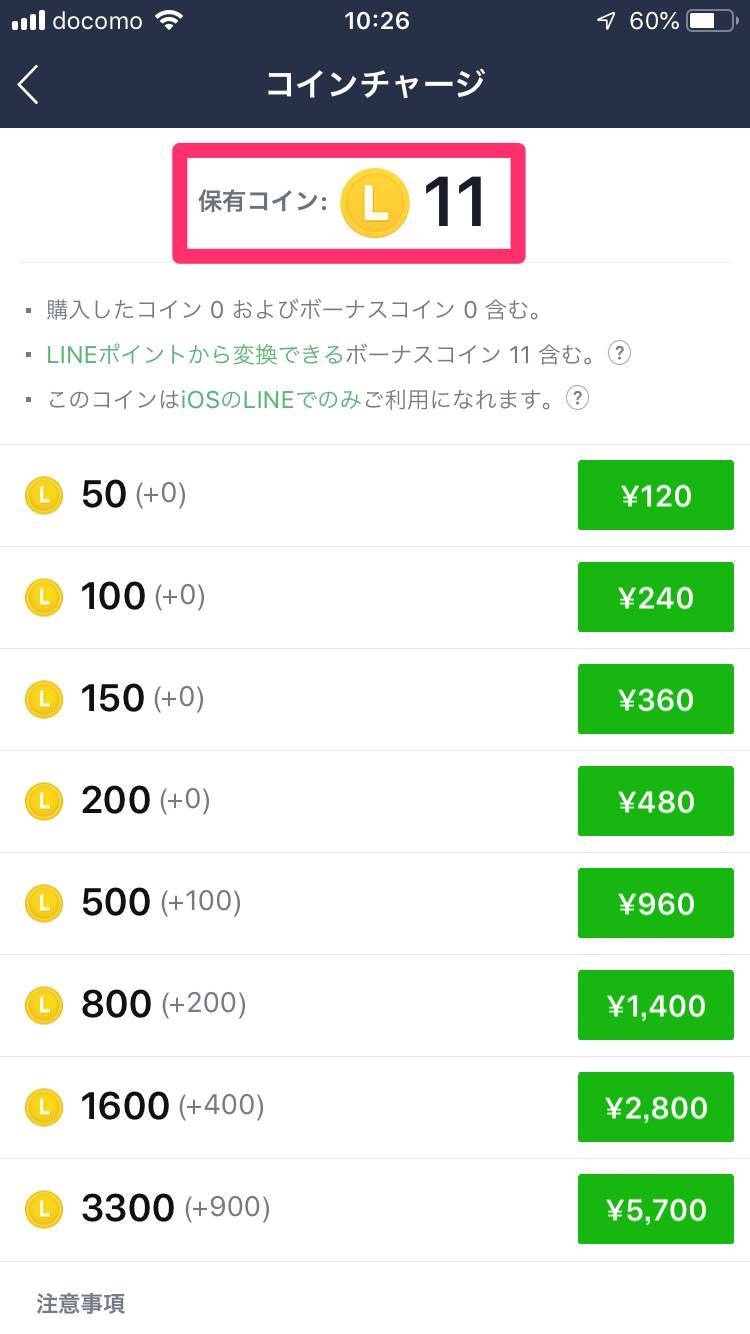Image resolution: width=750 pixels, height=1334 pixels.
Task: Buy 1600 coins for ¥2,800
Action: (x=656, y=1107)
